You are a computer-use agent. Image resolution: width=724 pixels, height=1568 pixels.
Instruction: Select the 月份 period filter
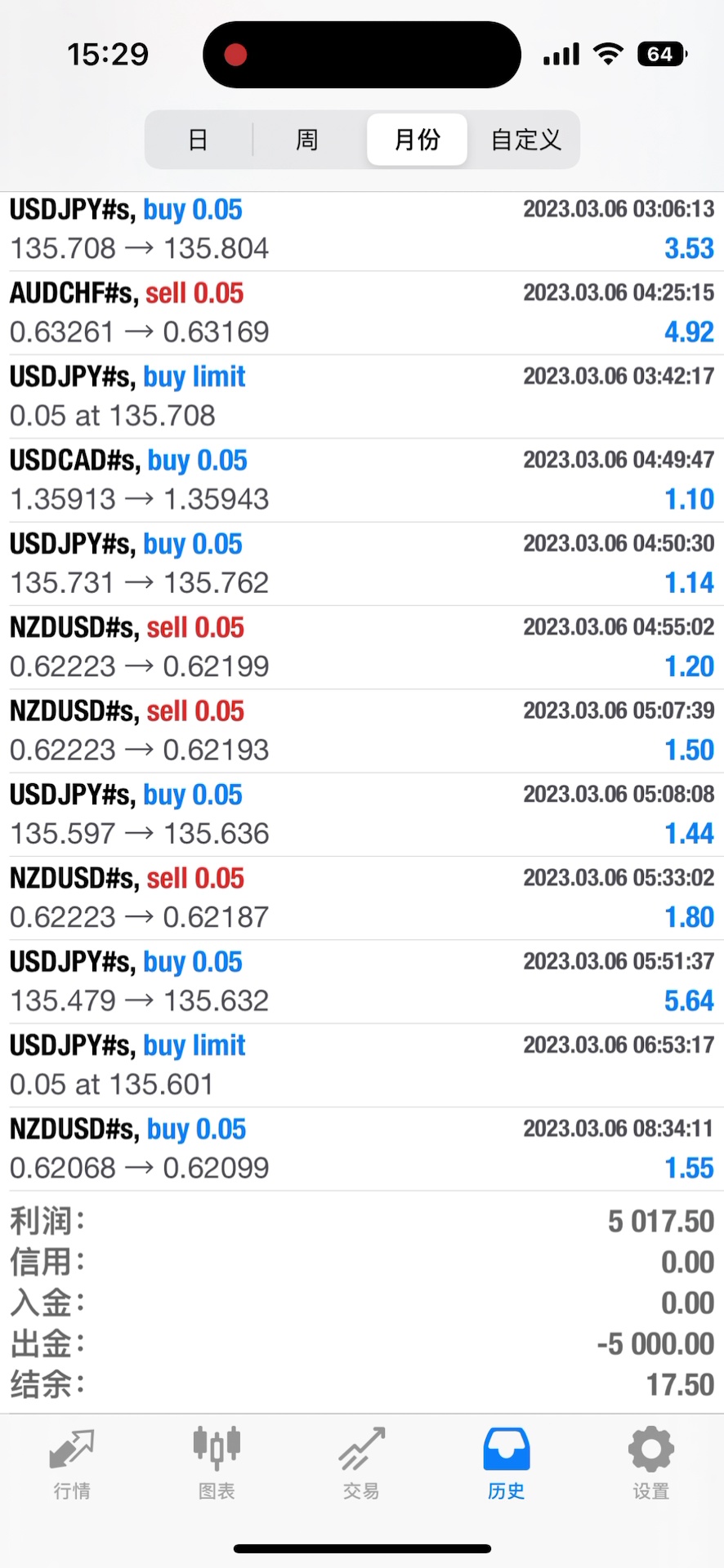point(417,140)
